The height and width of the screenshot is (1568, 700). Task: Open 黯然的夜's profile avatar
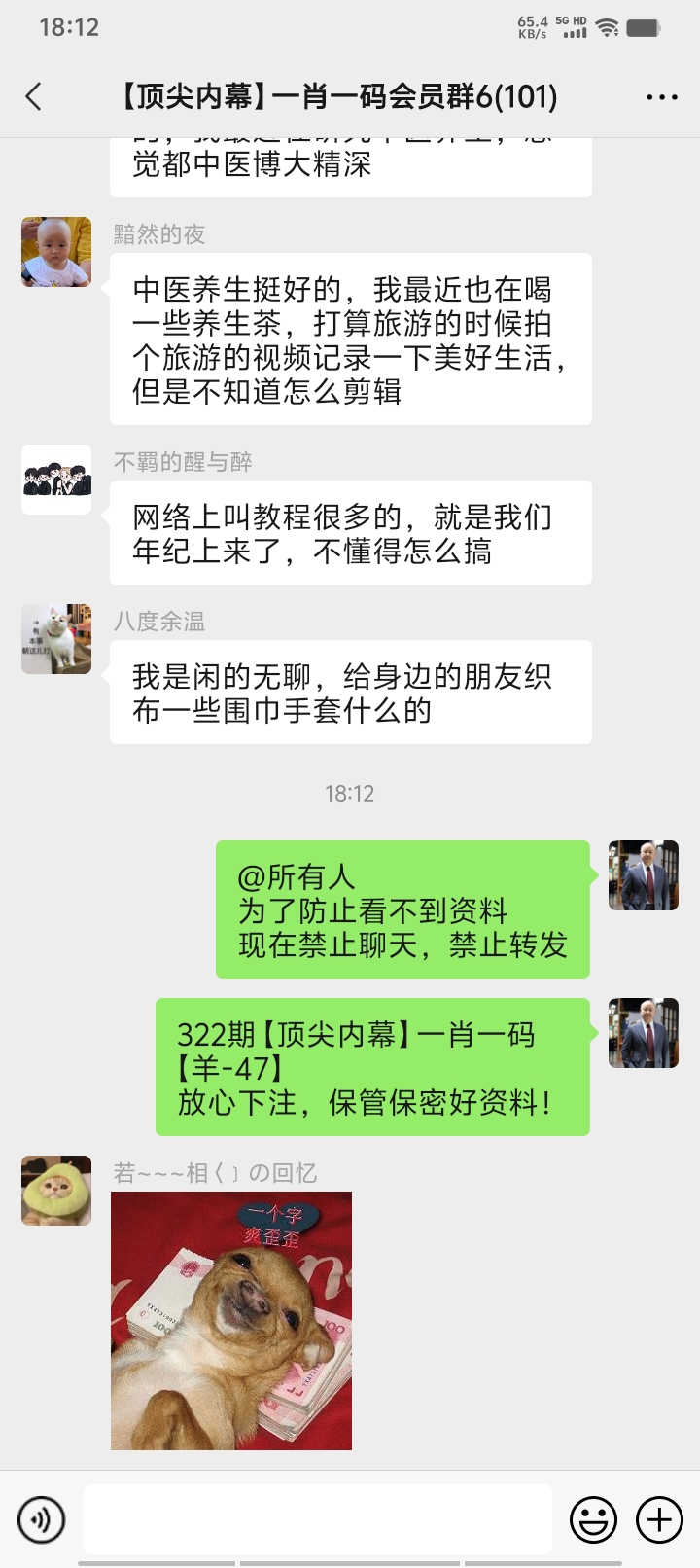click(x=56, y=252)
